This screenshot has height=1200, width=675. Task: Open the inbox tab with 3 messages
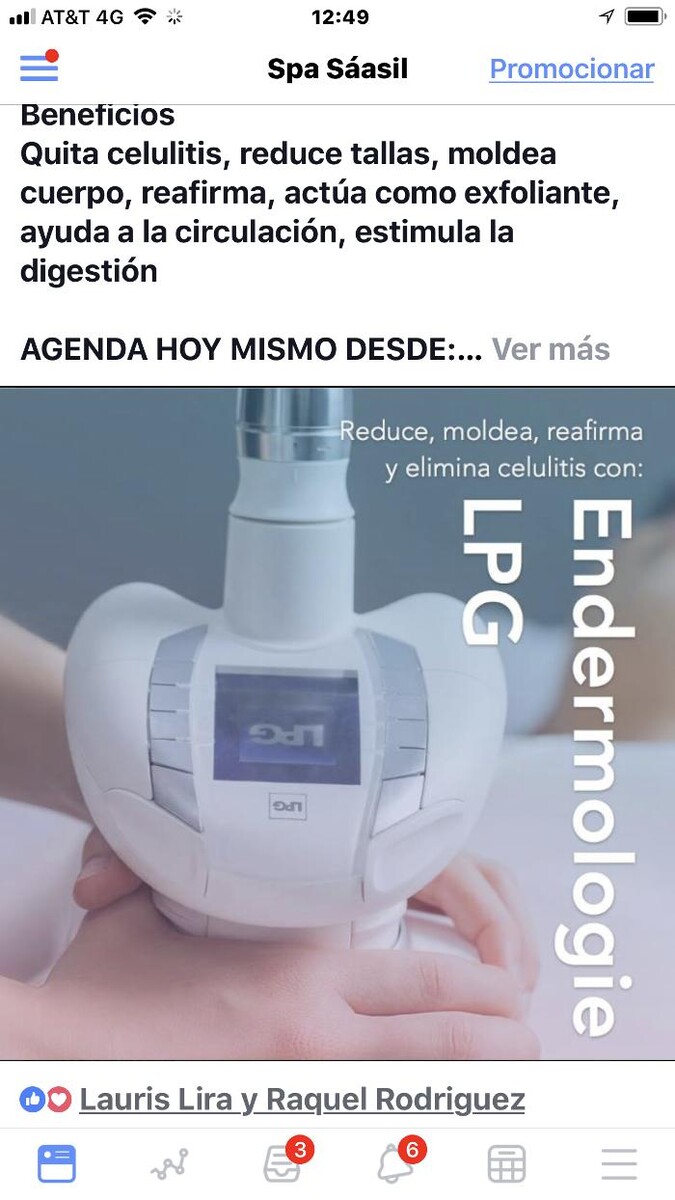tap(282, 1164)
